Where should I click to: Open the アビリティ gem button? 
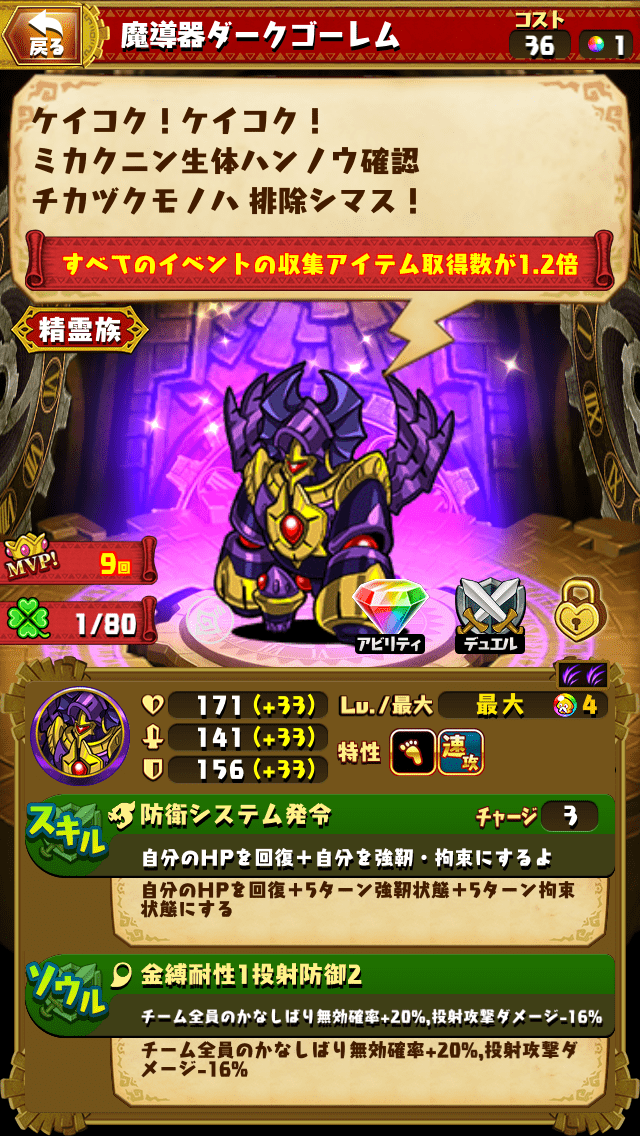coord(390,614)
